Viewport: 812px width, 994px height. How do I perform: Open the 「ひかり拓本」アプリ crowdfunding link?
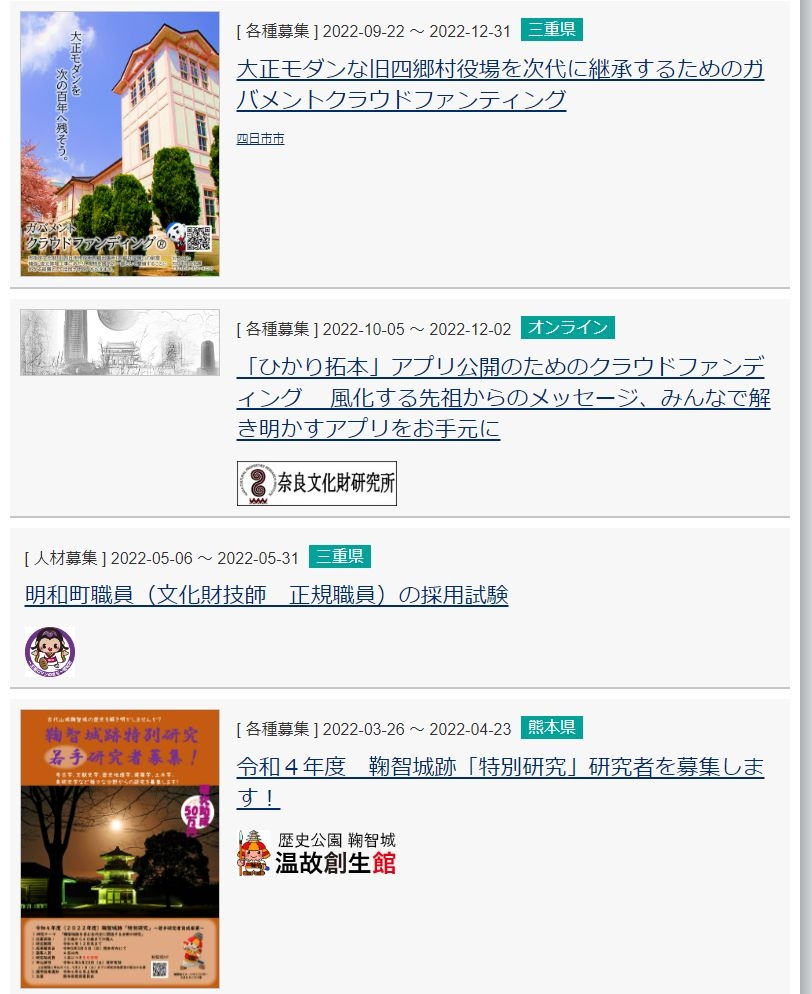coord(503,397)
